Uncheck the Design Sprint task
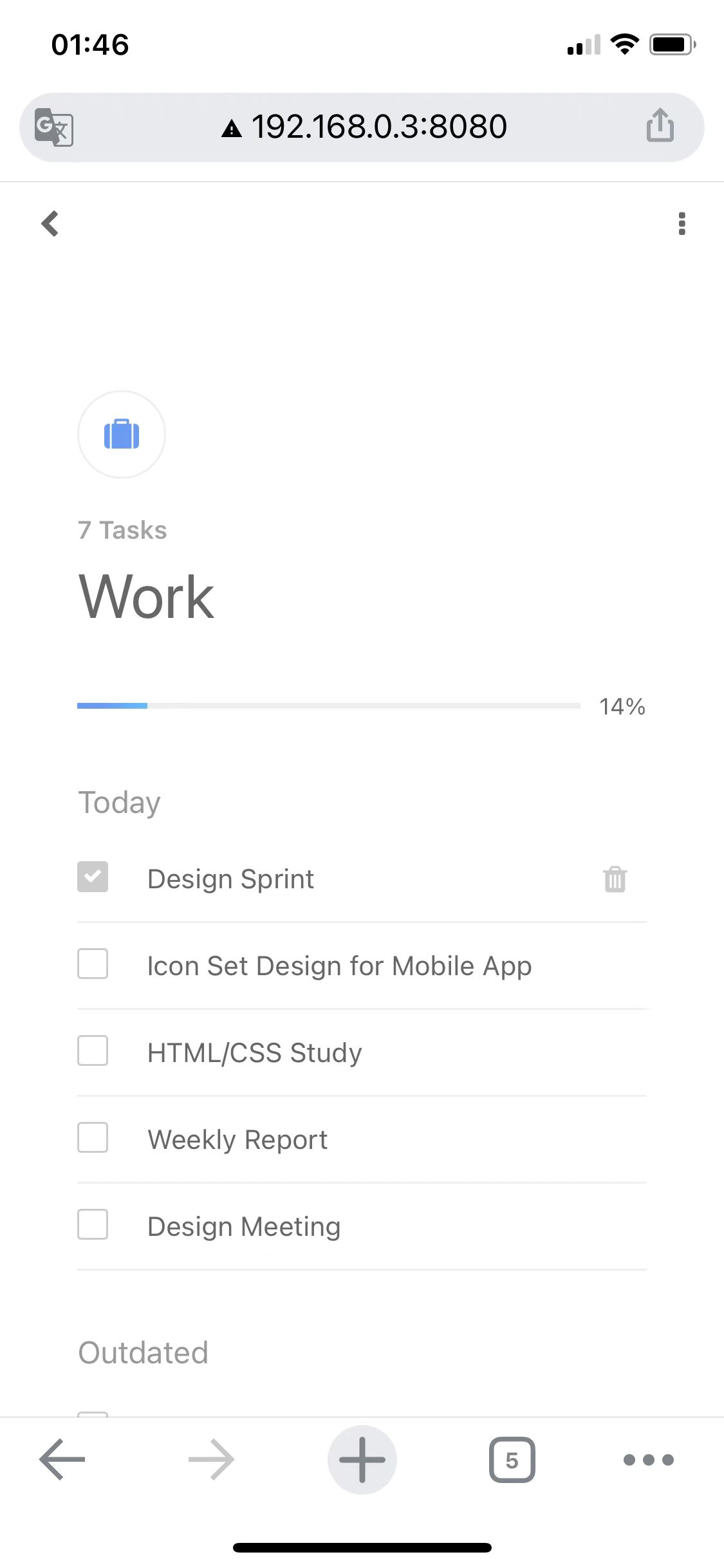 pos(93,877)
